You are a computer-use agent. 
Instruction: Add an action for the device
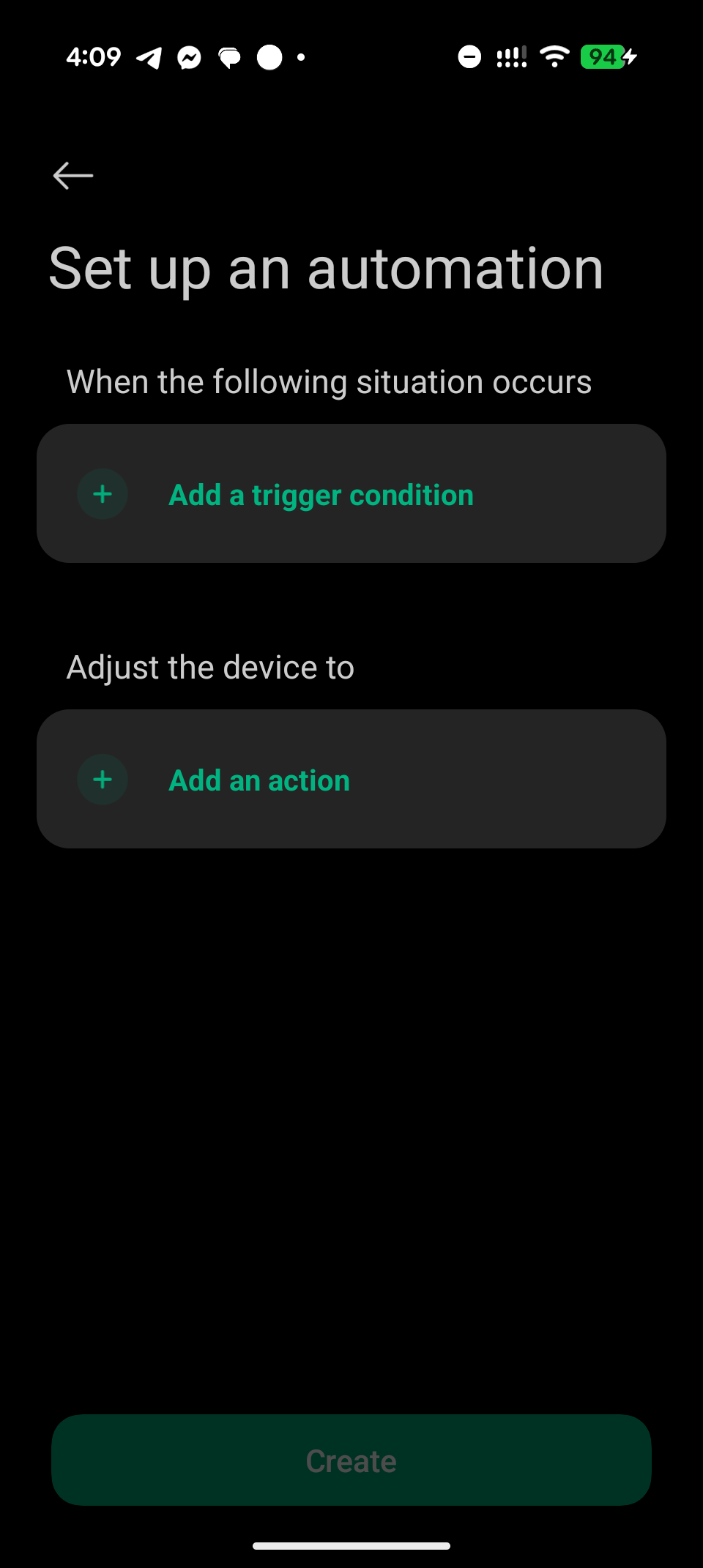[x=259, y=780]
